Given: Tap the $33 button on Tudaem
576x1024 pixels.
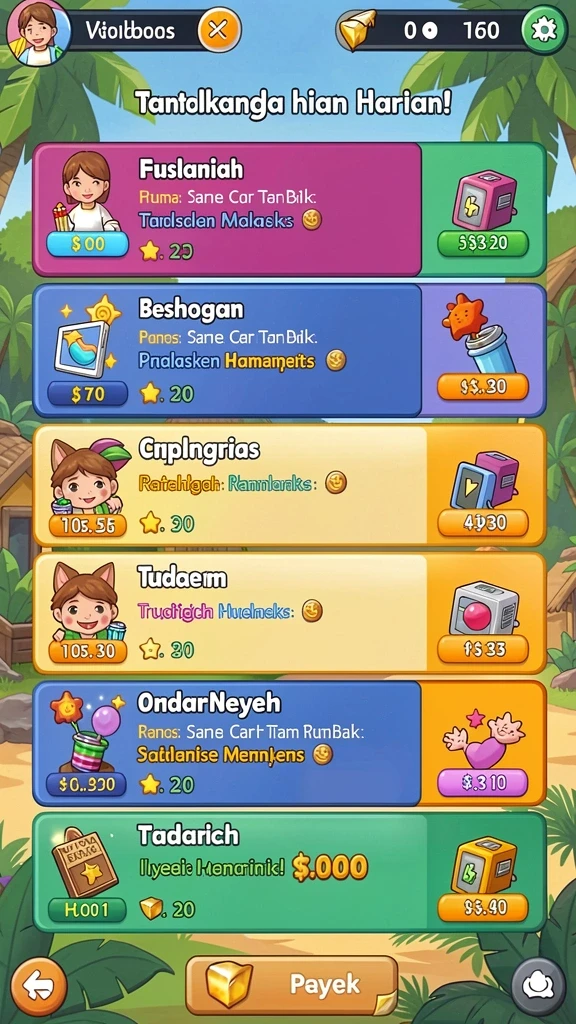Looking at the screenshot, I should [483, 650].
